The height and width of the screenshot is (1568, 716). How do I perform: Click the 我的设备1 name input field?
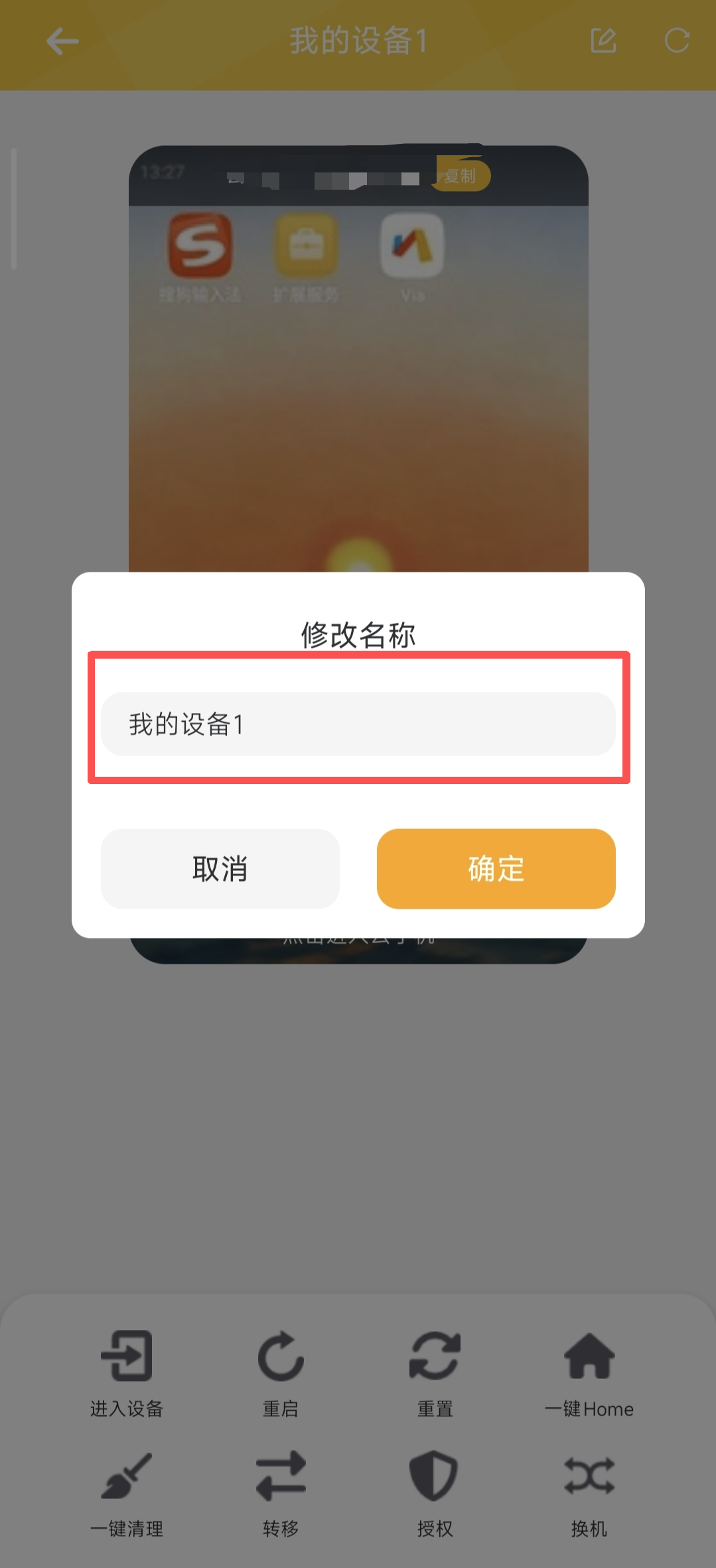tap(358, 724)
